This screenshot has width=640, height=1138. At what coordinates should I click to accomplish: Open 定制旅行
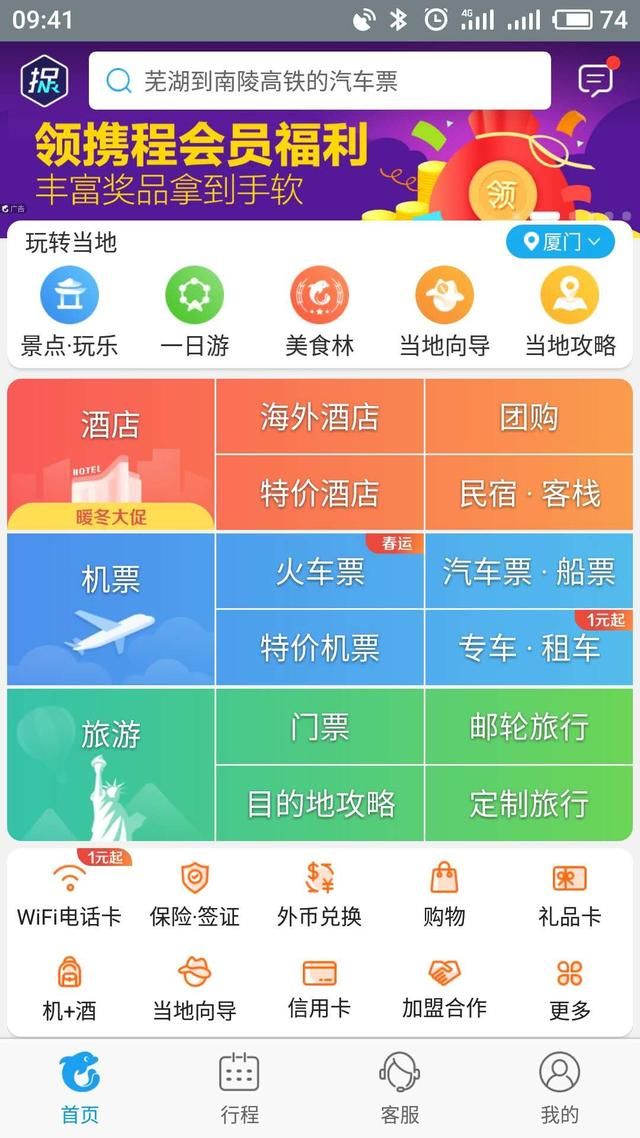pos(529,803)
